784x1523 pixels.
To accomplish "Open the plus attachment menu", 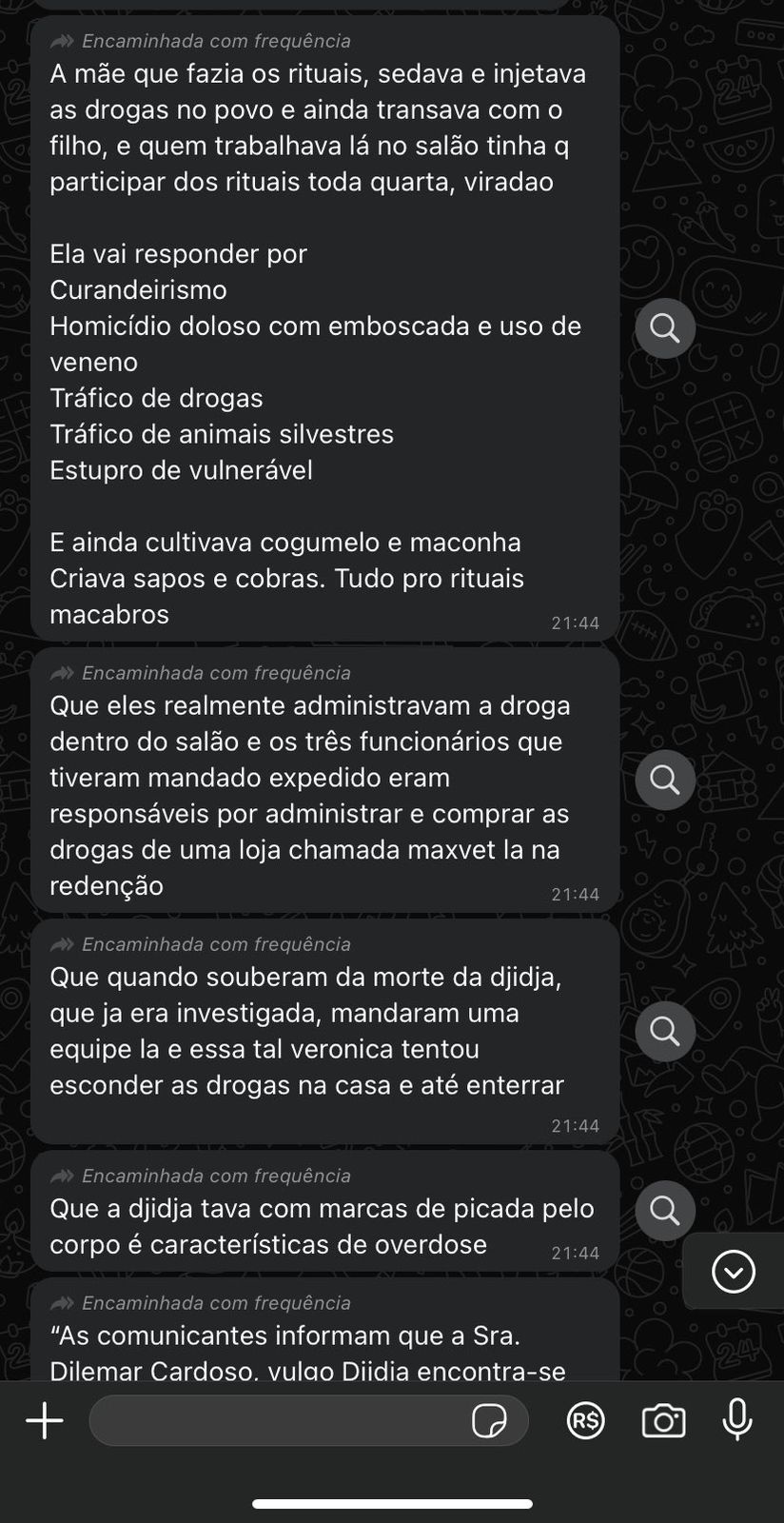I will [44, 1420].
